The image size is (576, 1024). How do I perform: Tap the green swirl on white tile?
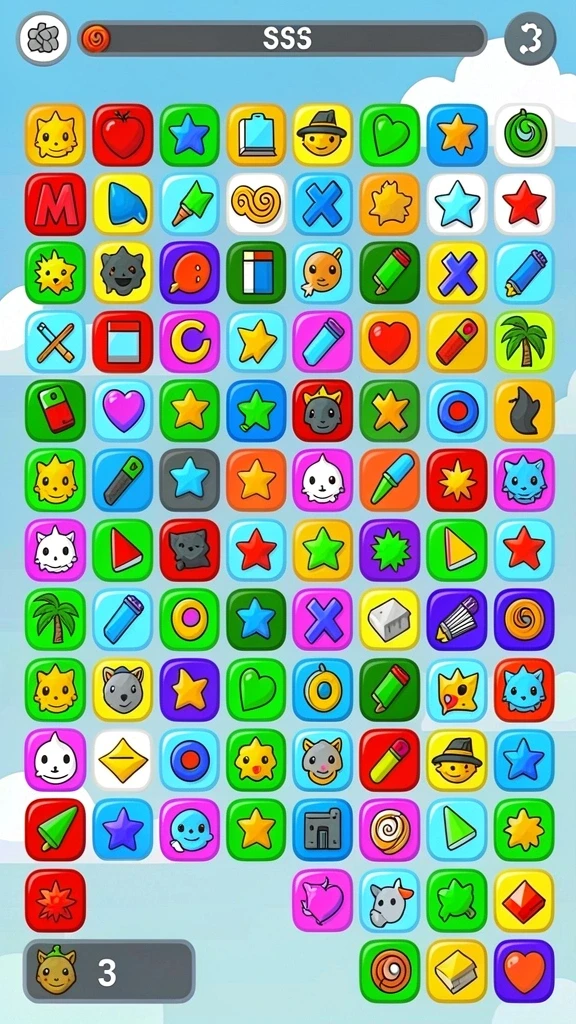click(x=524, y=135)
